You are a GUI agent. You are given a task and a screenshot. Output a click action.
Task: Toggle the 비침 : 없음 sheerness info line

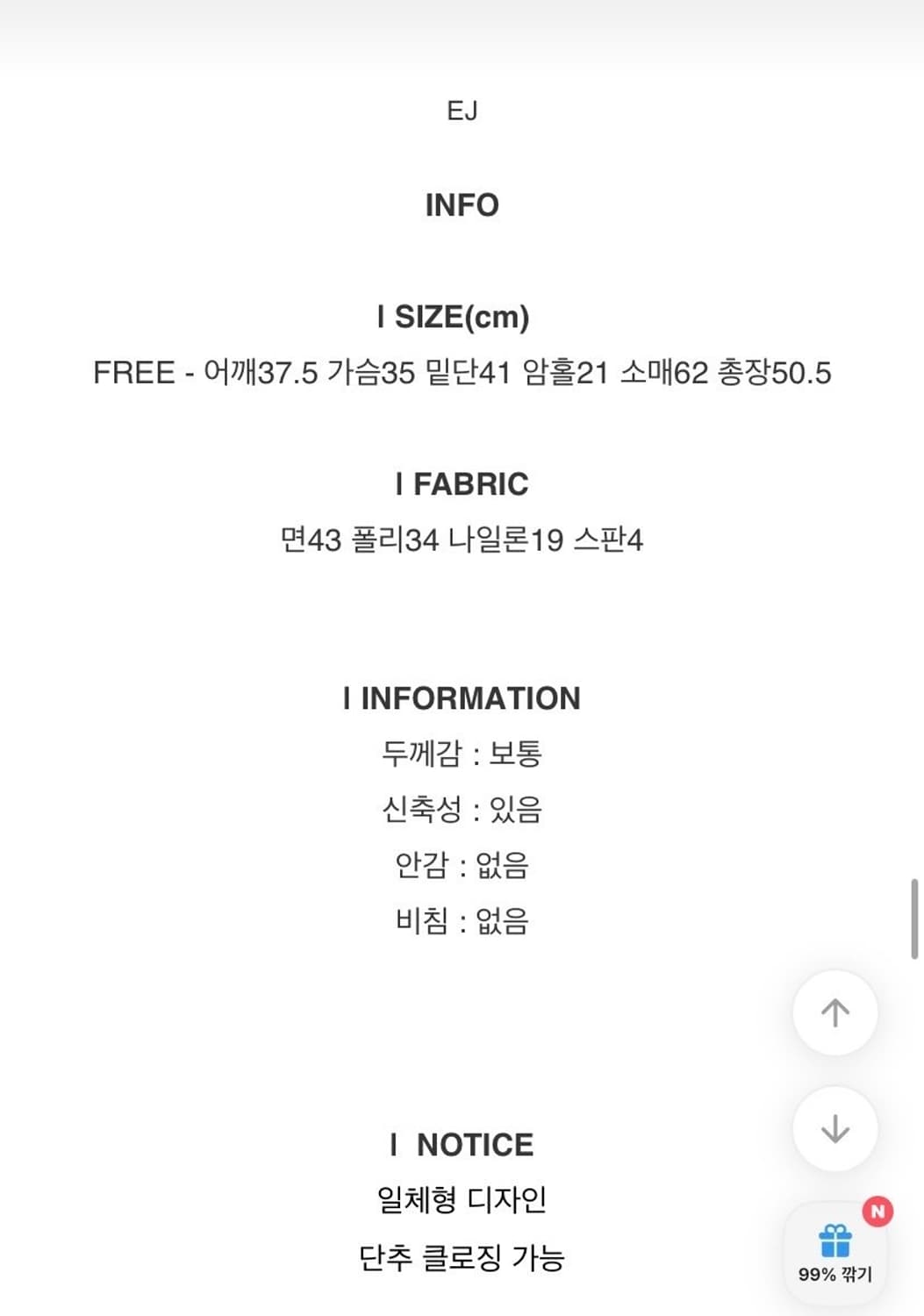coord(462,920)
